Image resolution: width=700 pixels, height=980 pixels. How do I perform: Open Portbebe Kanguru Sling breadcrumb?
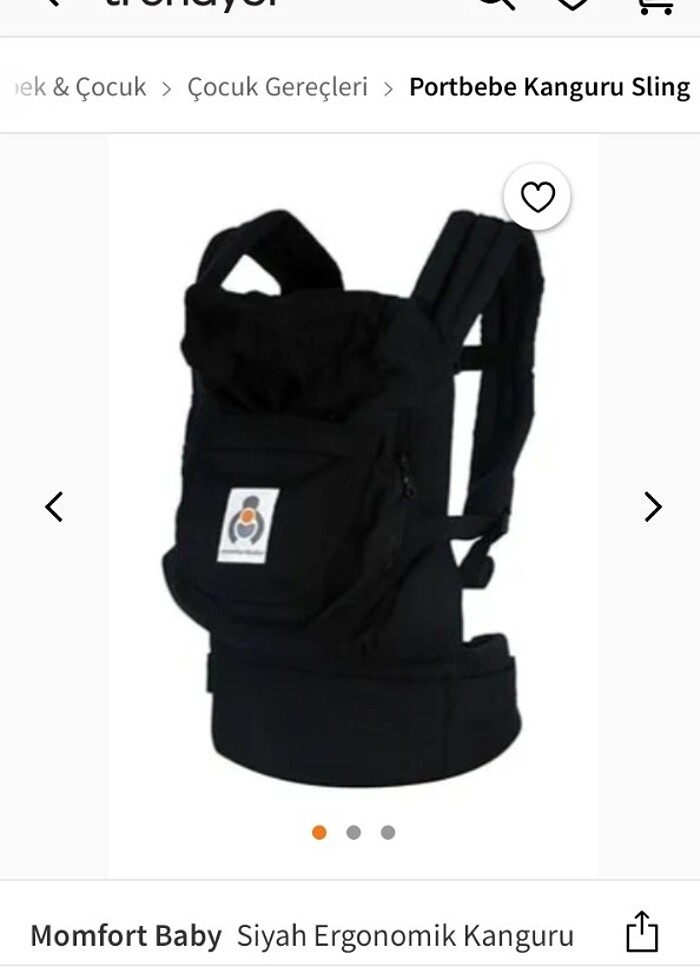[549, 87]
